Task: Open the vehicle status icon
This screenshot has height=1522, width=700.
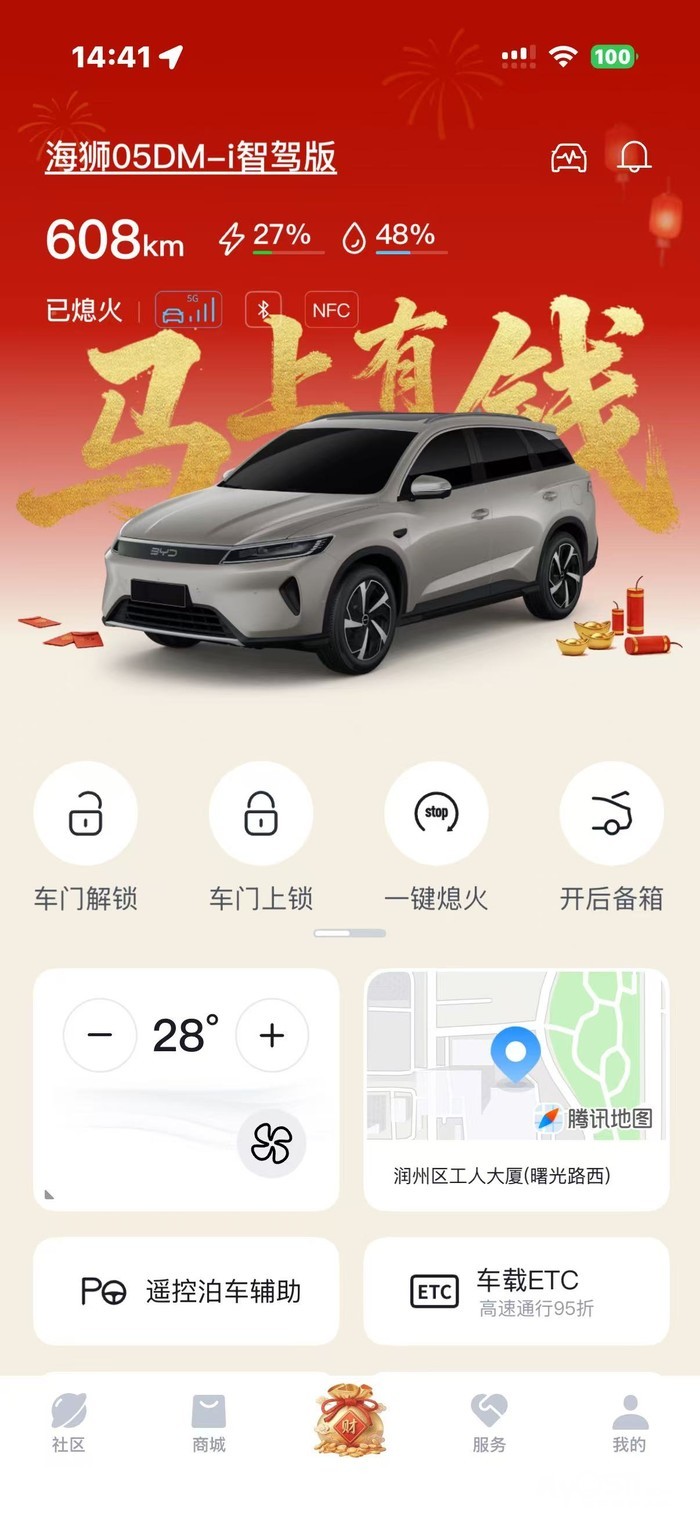Action: coord(569,158)
